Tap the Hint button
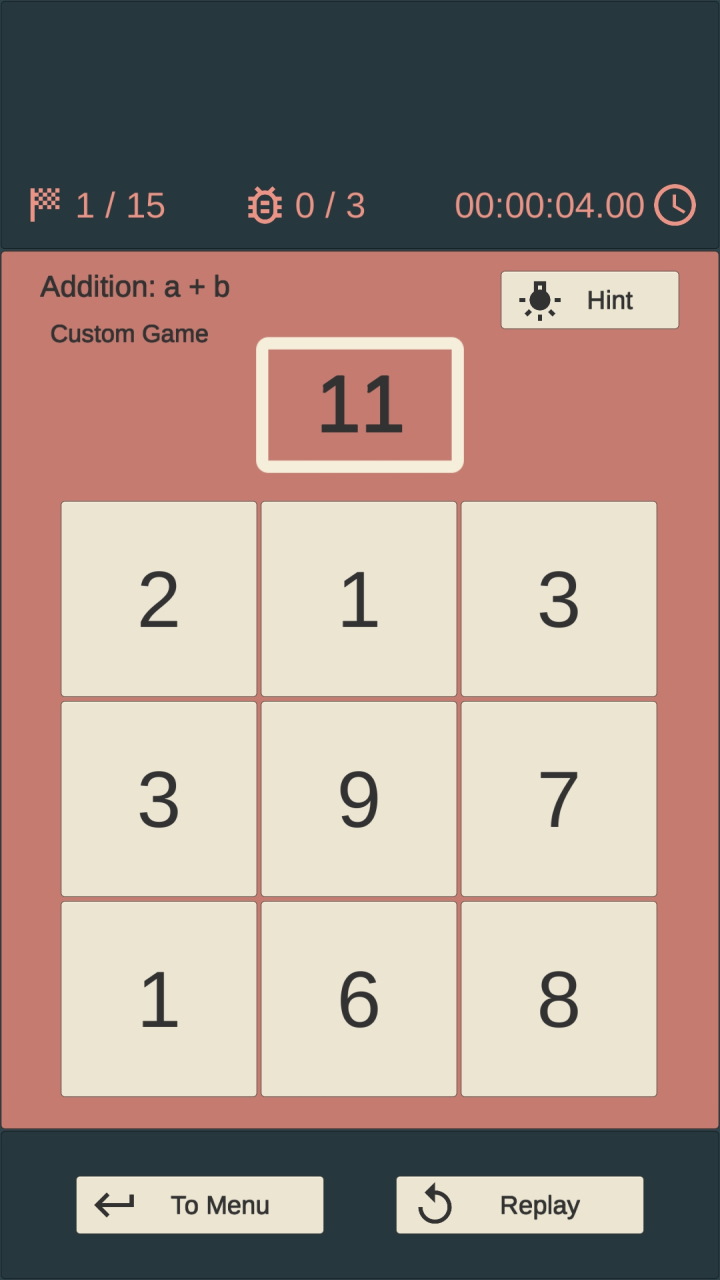The width and height of the screenshot is (720, 1280). click(x=590, y=300)
